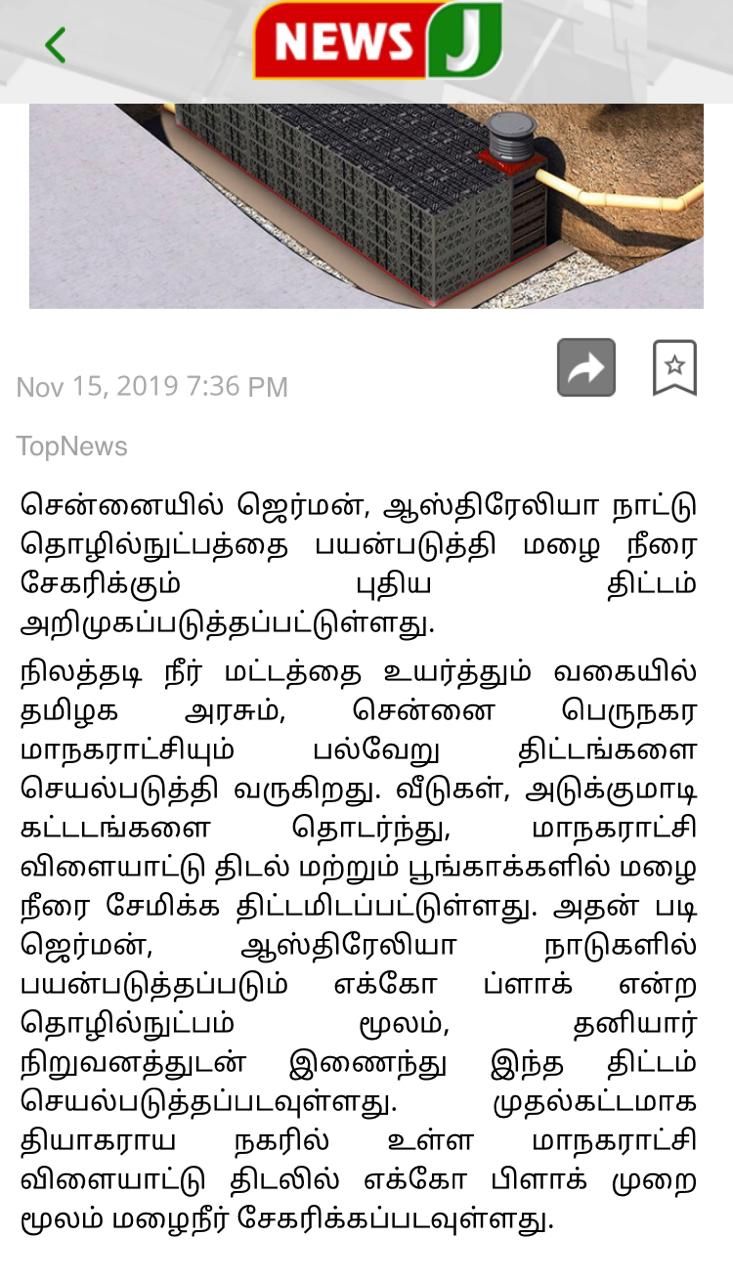Share this news article

pos(586,367)
